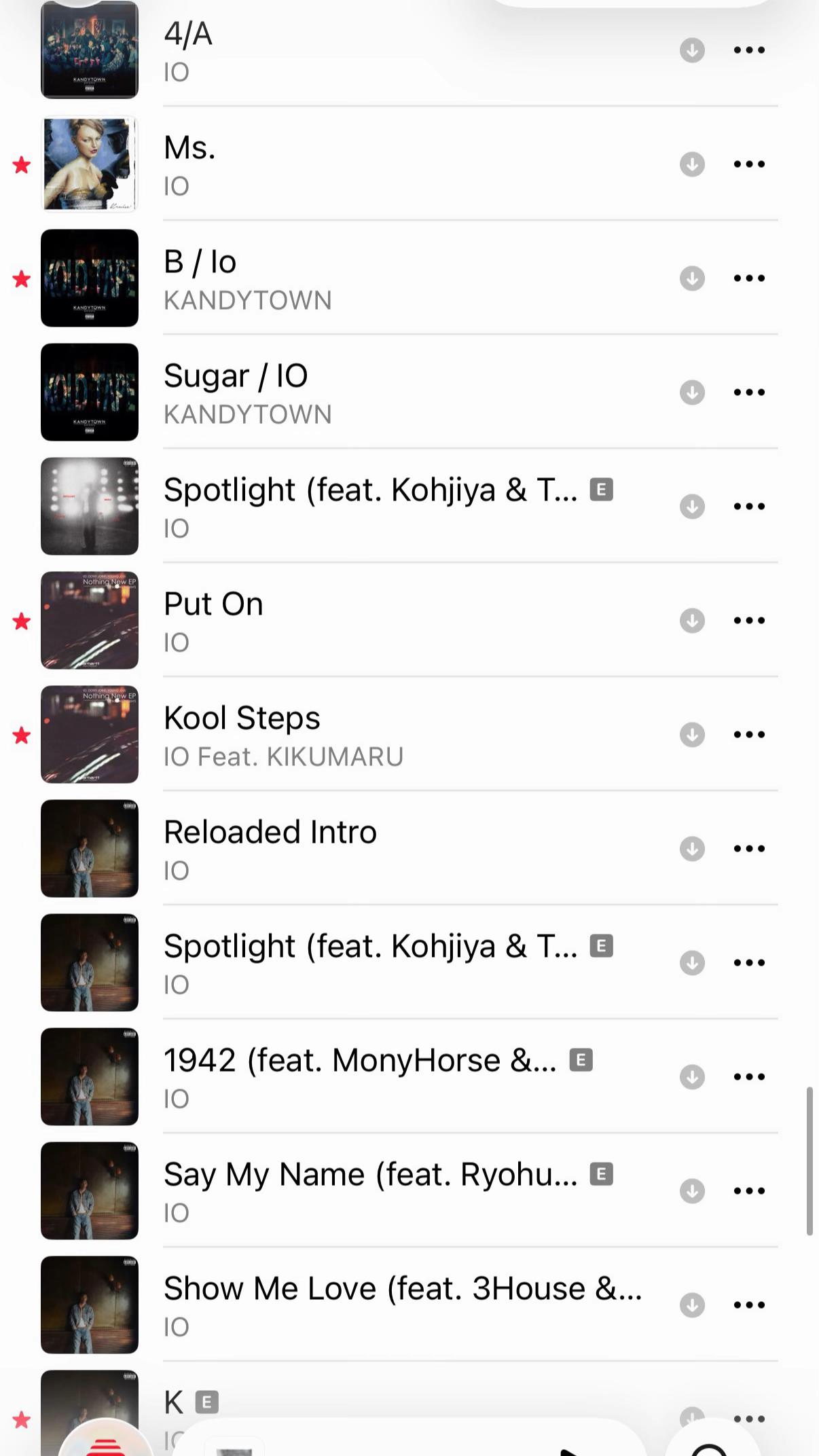Viewport: 819px width, 1456px height.
Task: Play 1942 feat. MonyHorse
Action: tap(407, 1077)
